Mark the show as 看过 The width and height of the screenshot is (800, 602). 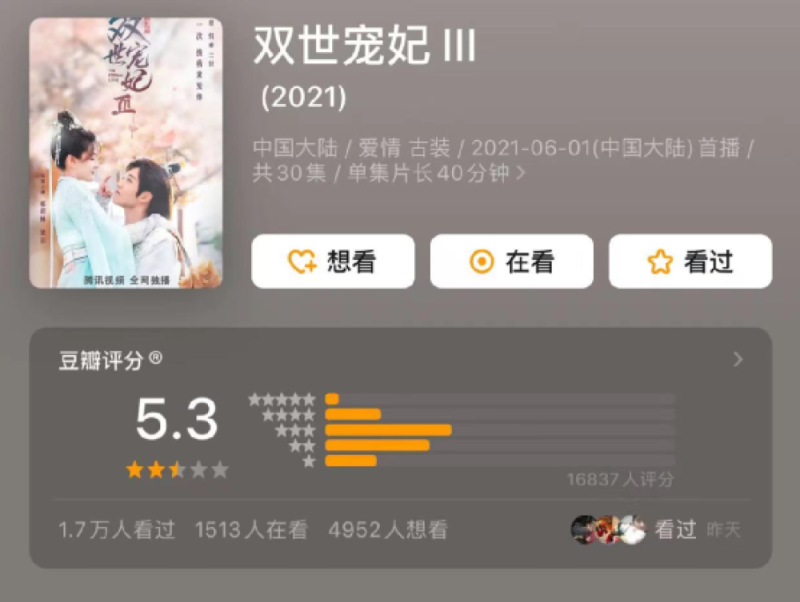690,262
